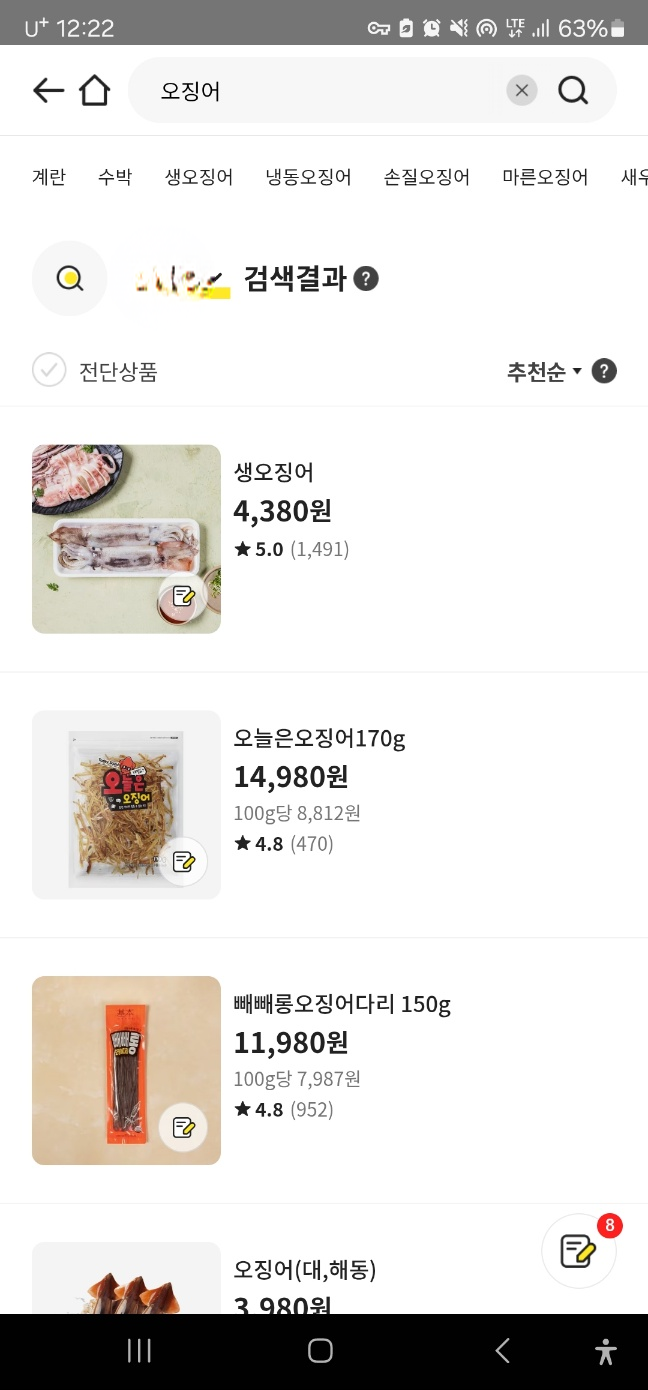Select the 수박 suggestion chip

pyautogui.click(x=115, y=178)
